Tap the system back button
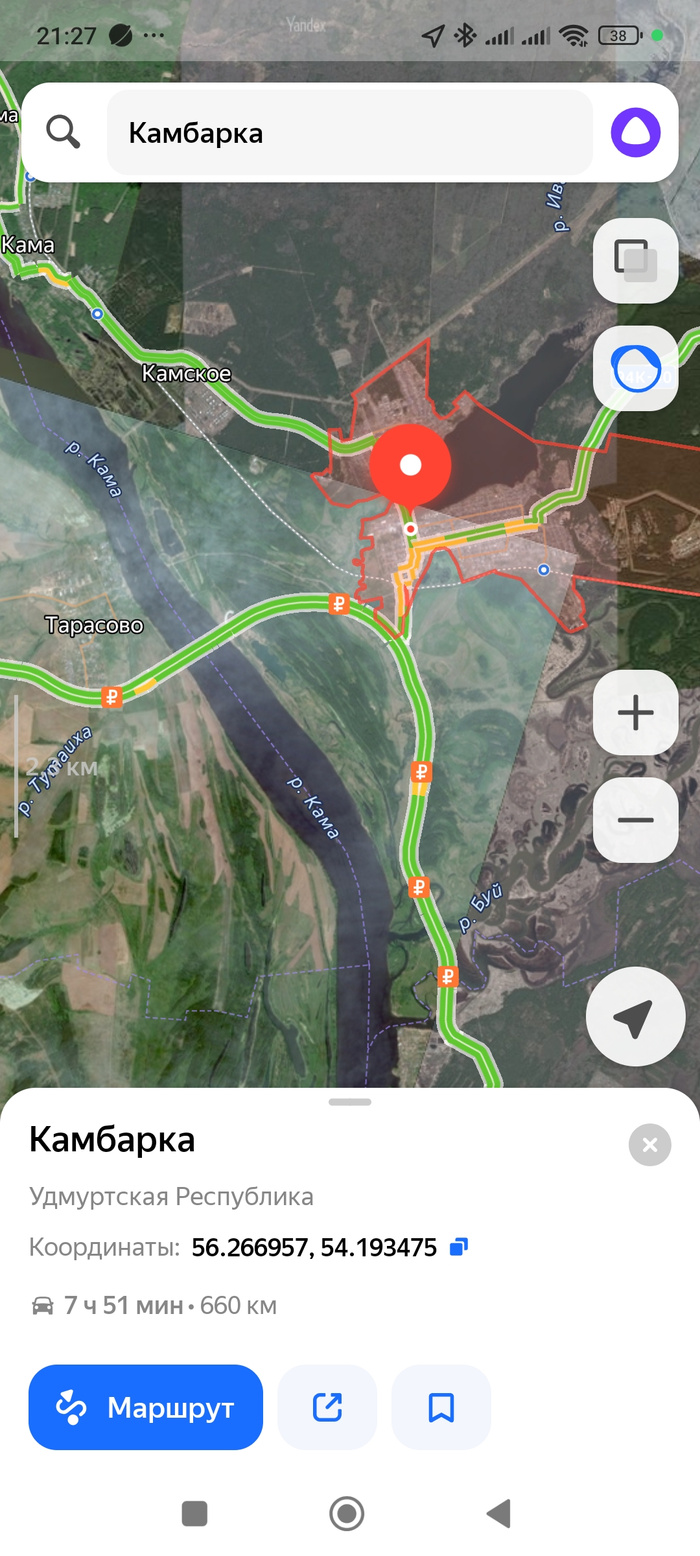700x1556 pixels. 498,1513
